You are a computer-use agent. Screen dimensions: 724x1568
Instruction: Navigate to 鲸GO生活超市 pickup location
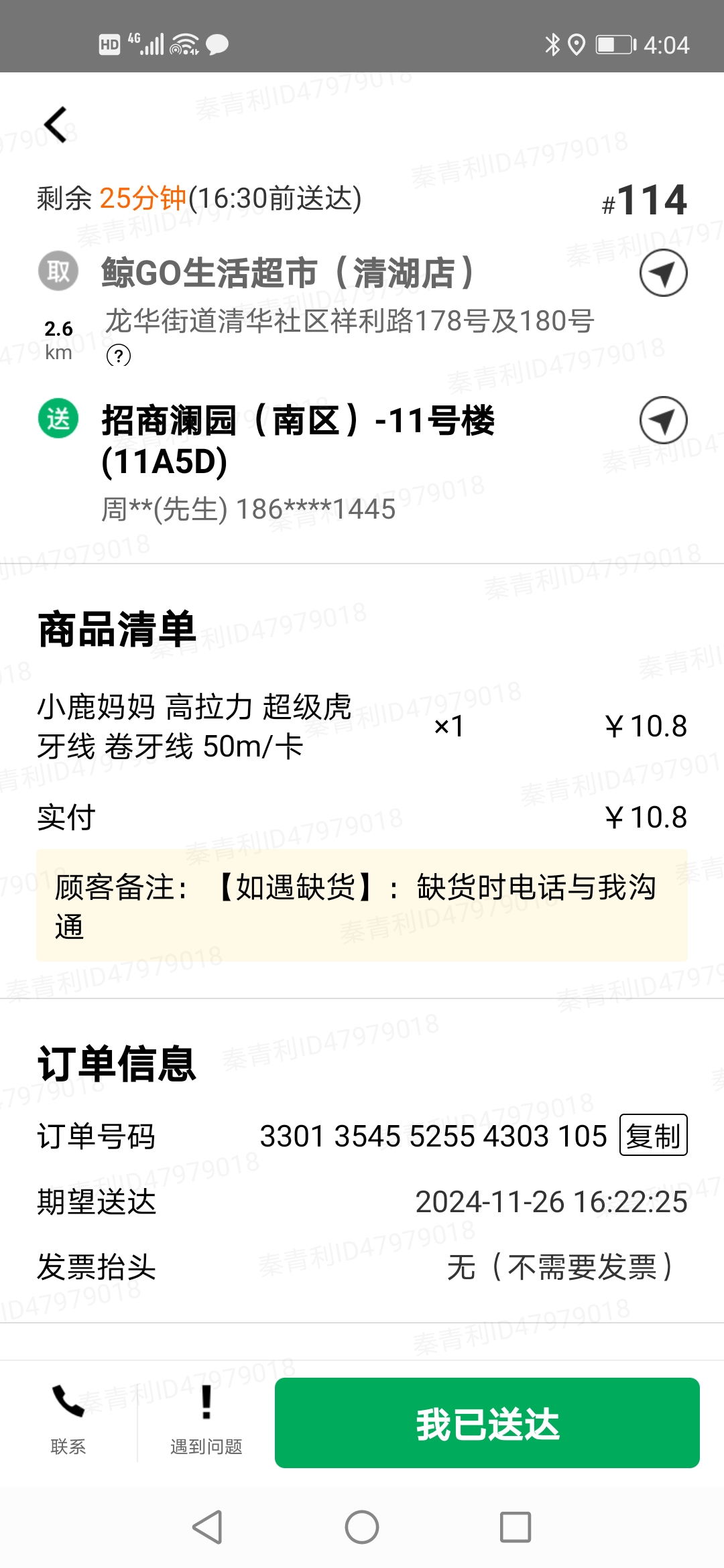tap(663, 273)
